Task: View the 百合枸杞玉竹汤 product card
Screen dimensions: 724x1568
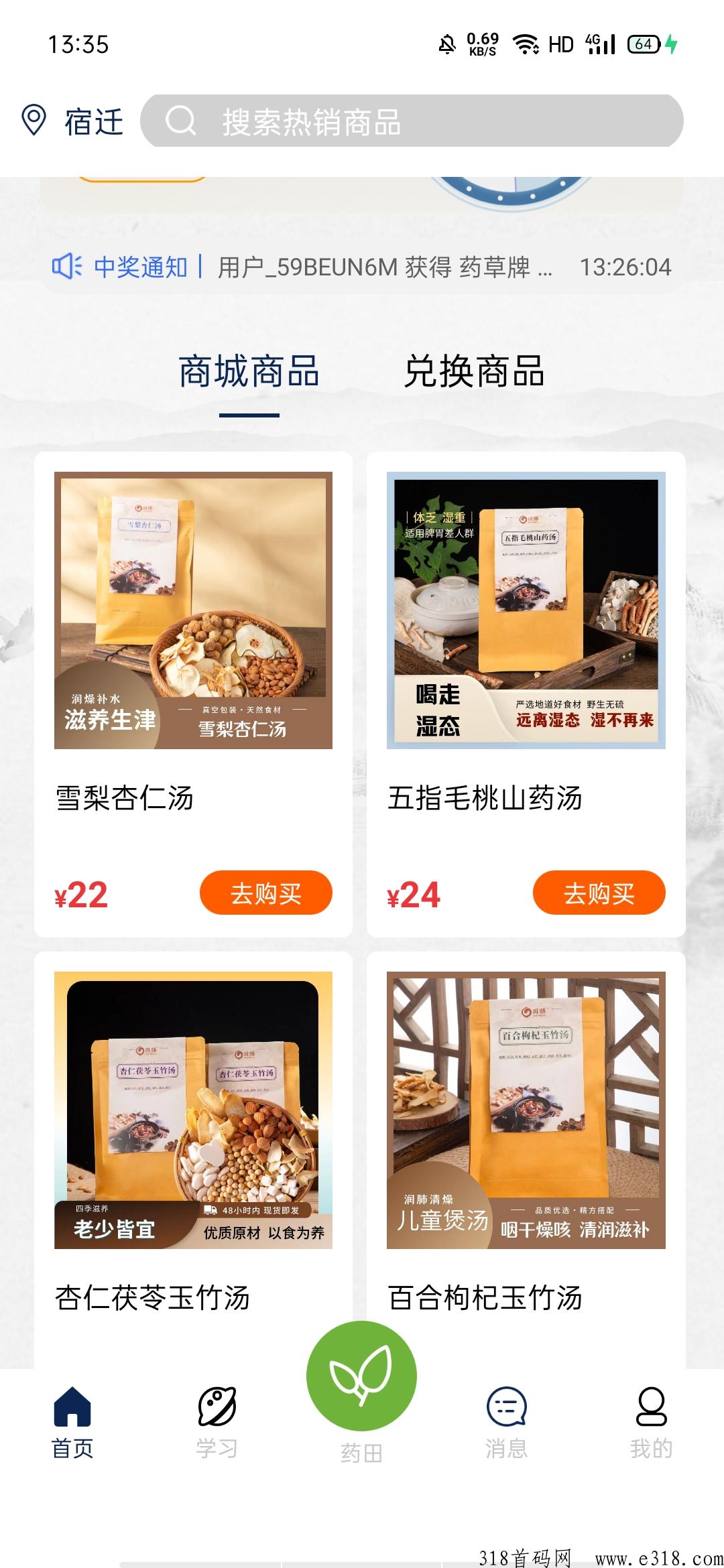Action: coord(526,1159)
